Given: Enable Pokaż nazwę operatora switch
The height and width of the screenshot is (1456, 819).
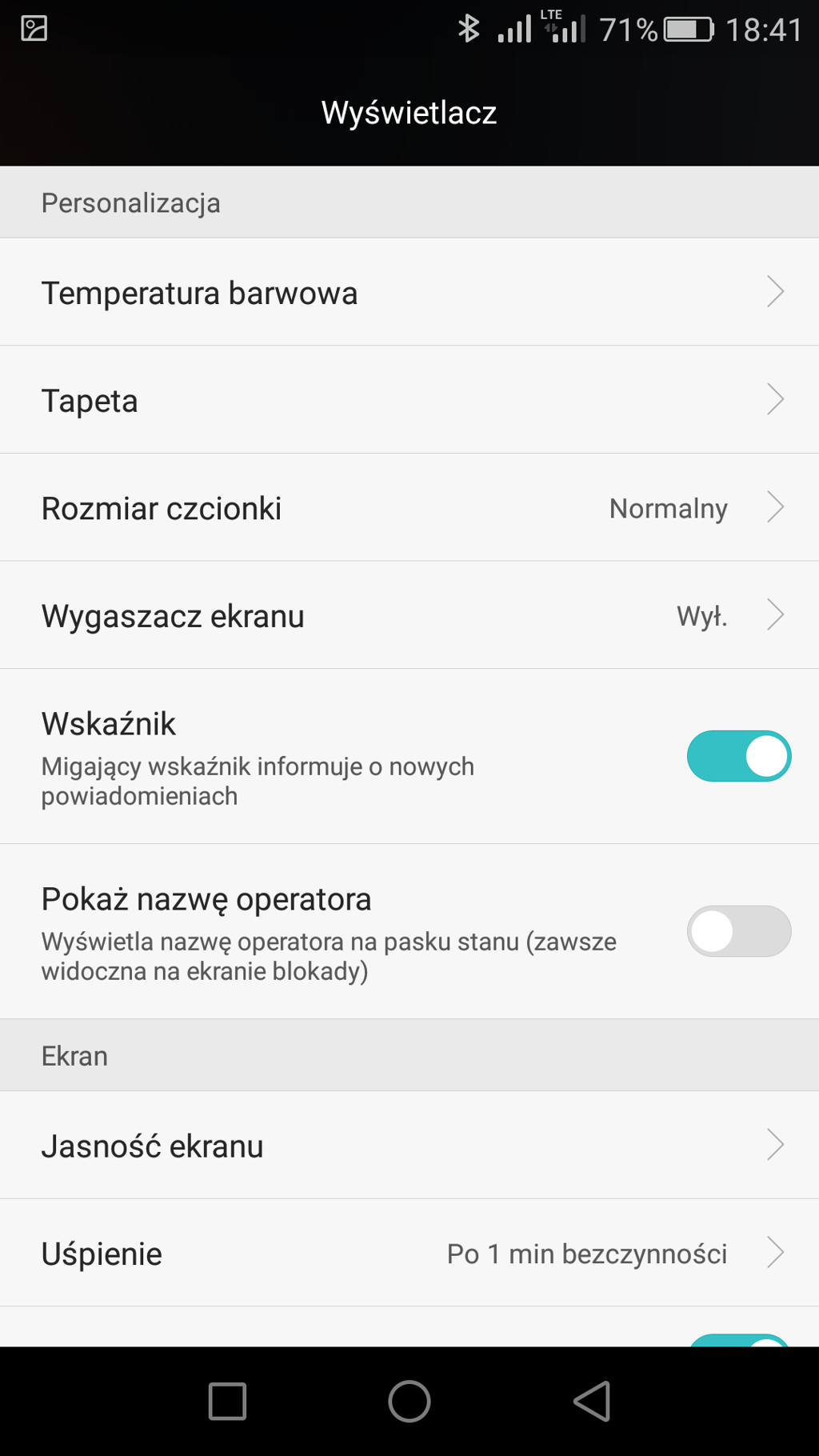Looking at the screenshot, I should tap(738, 931).
